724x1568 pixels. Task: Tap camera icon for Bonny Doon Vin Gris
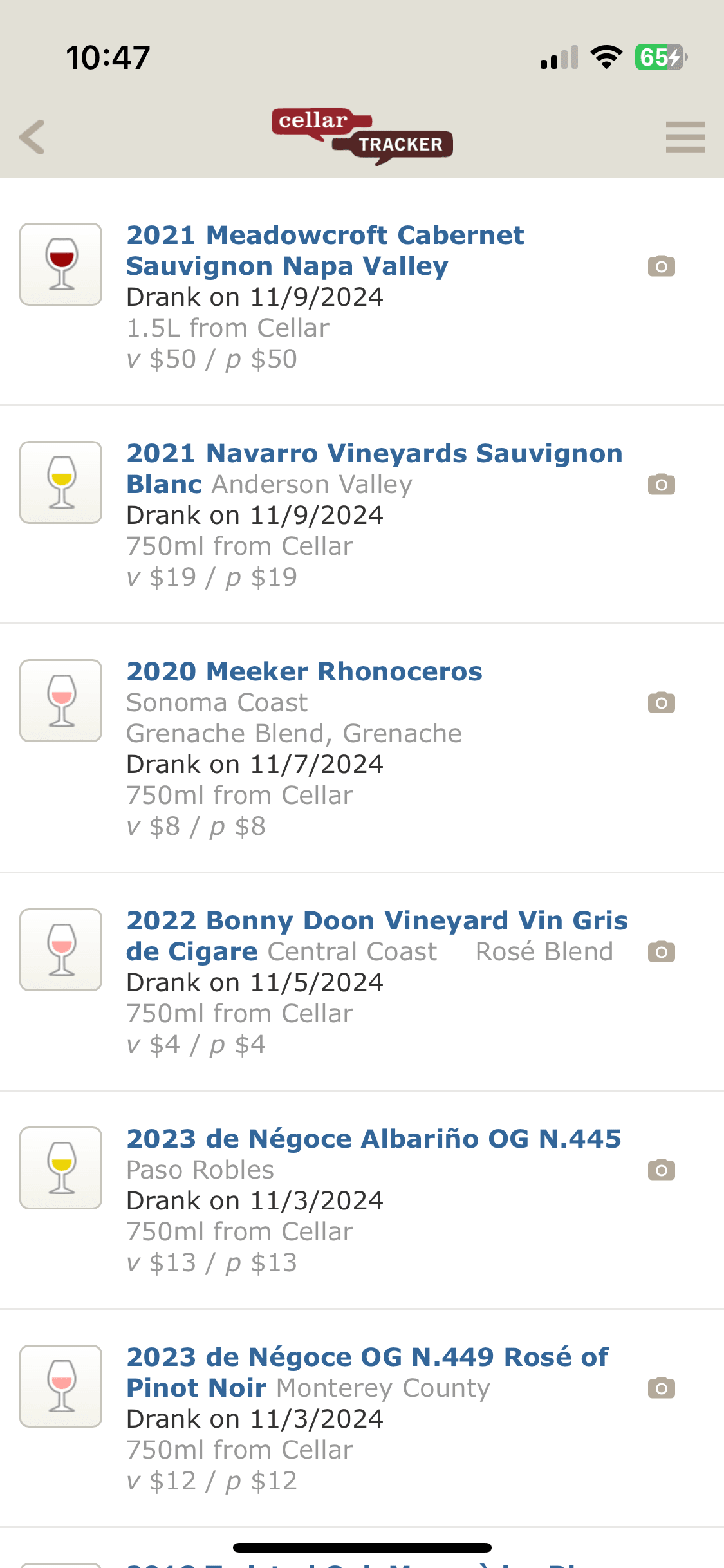[661, 951]
